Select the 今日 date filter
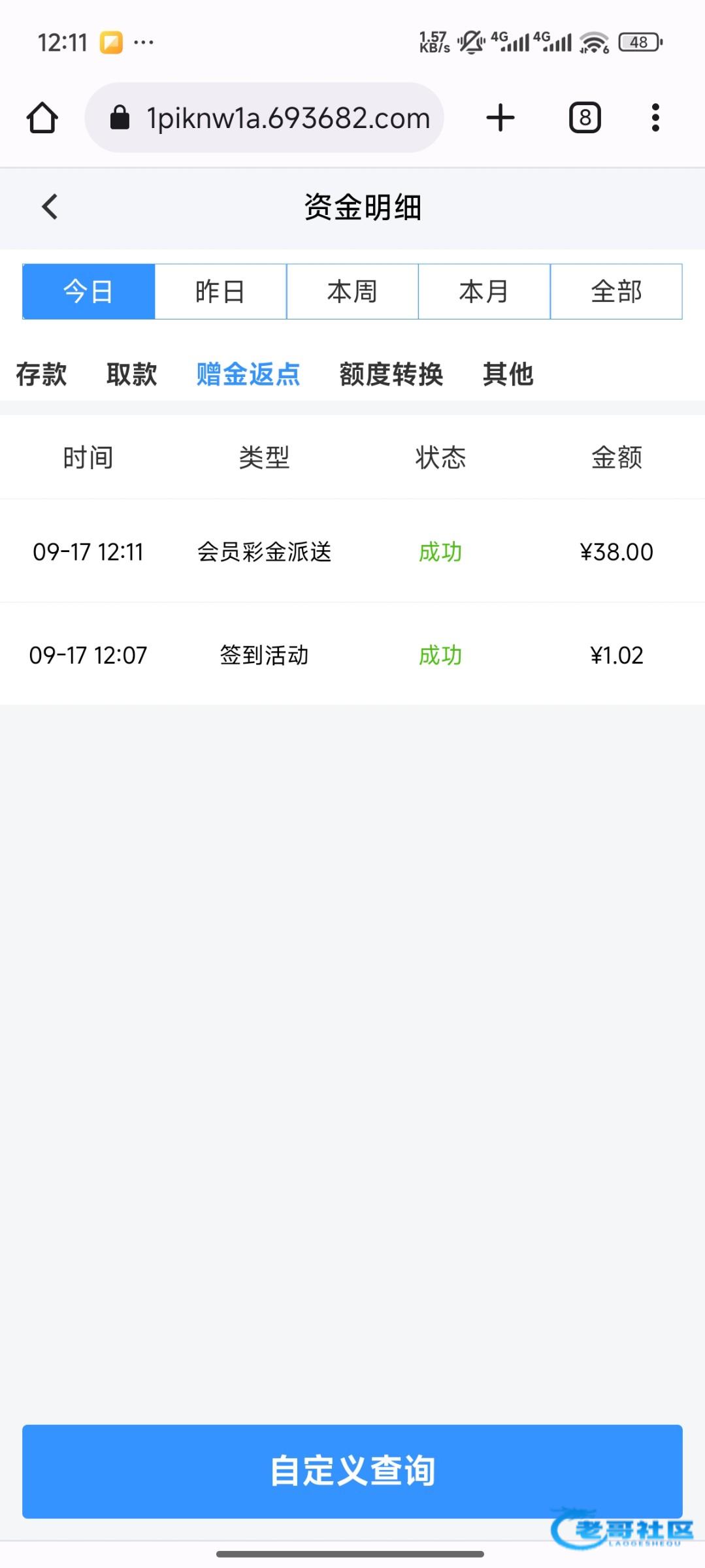 89,291
